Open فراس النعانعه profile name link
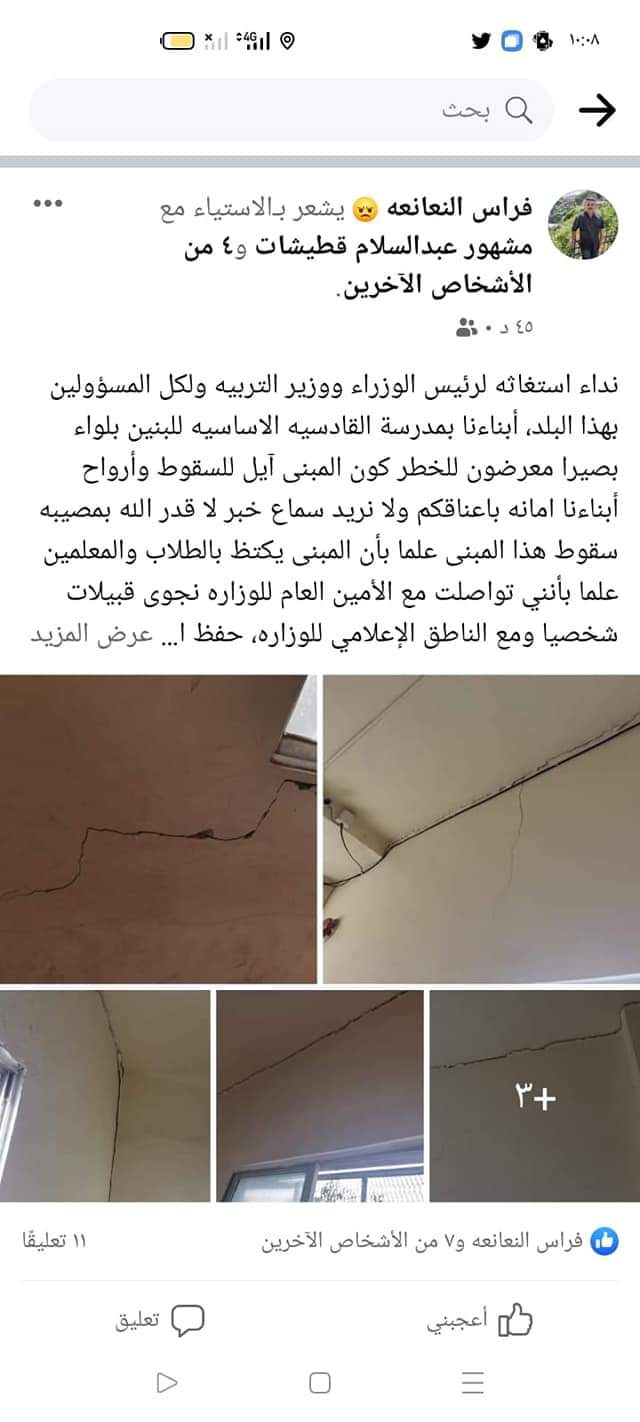This screenshot has width=640, height=1422. click(x=476, y=208)
